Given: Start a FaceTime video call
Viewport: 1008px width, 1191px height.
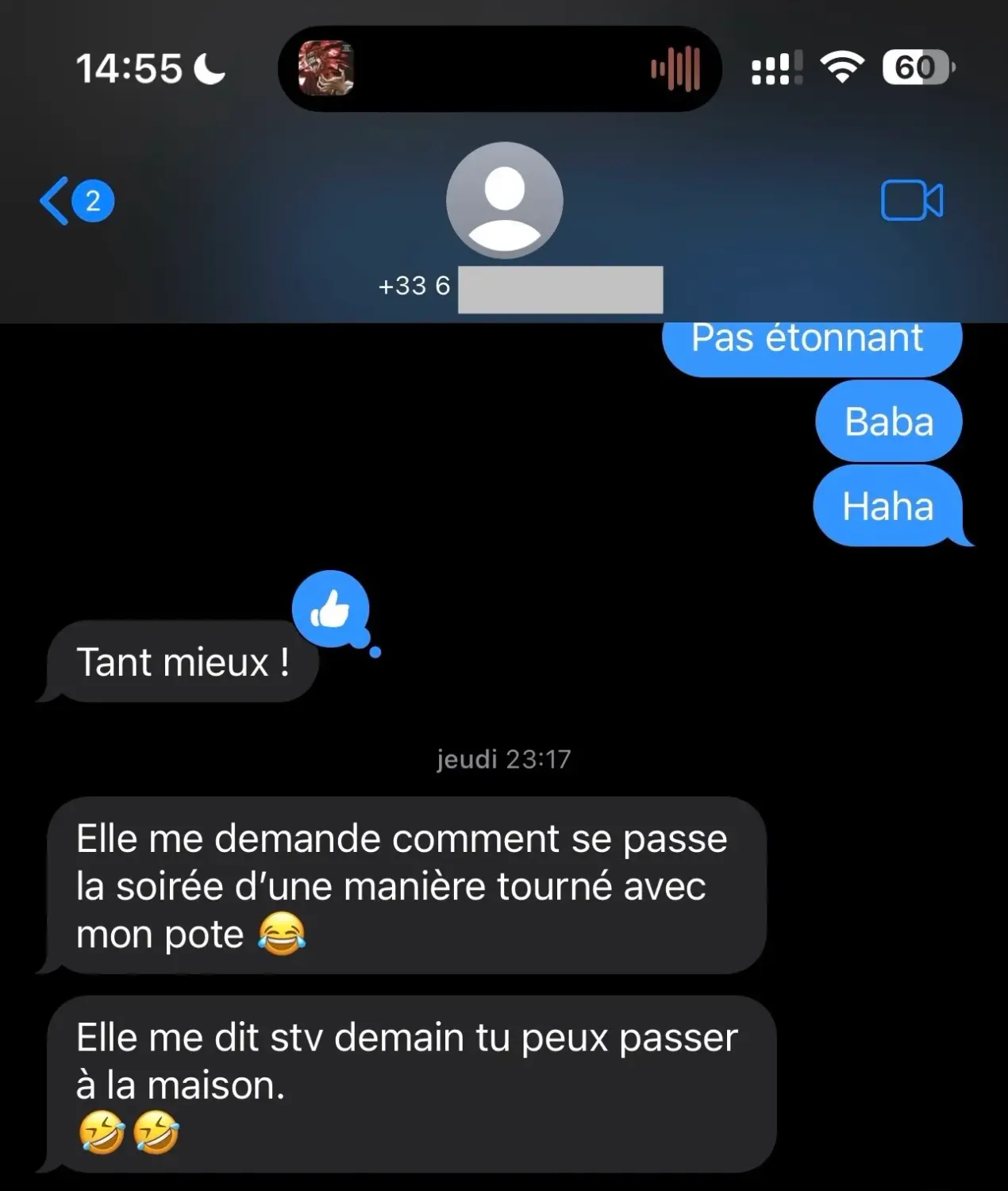Looking at the screenshot, I should pos(911,201).
